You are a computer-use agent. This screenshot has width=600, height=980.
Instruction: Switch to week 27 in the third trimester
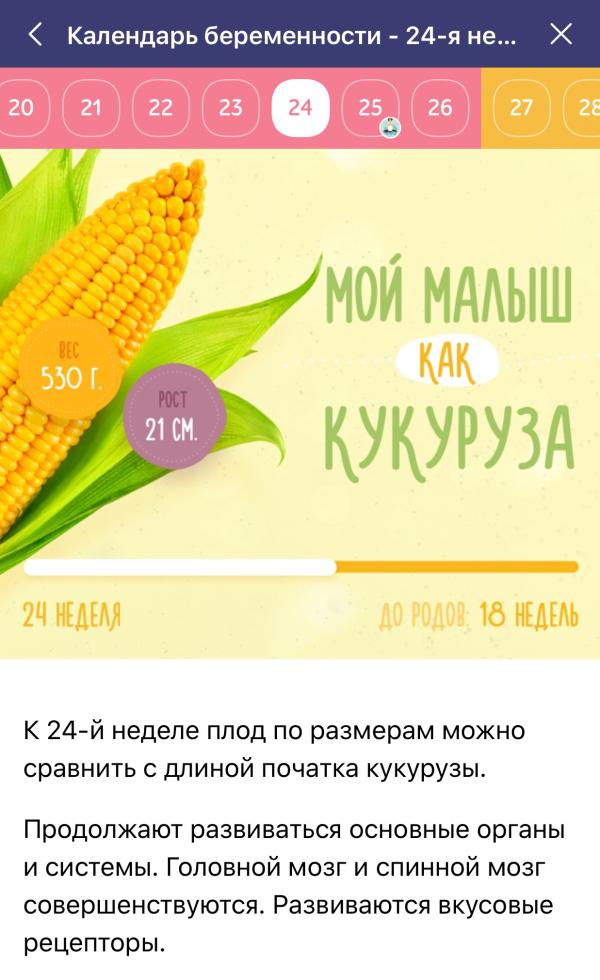(522, 108)
